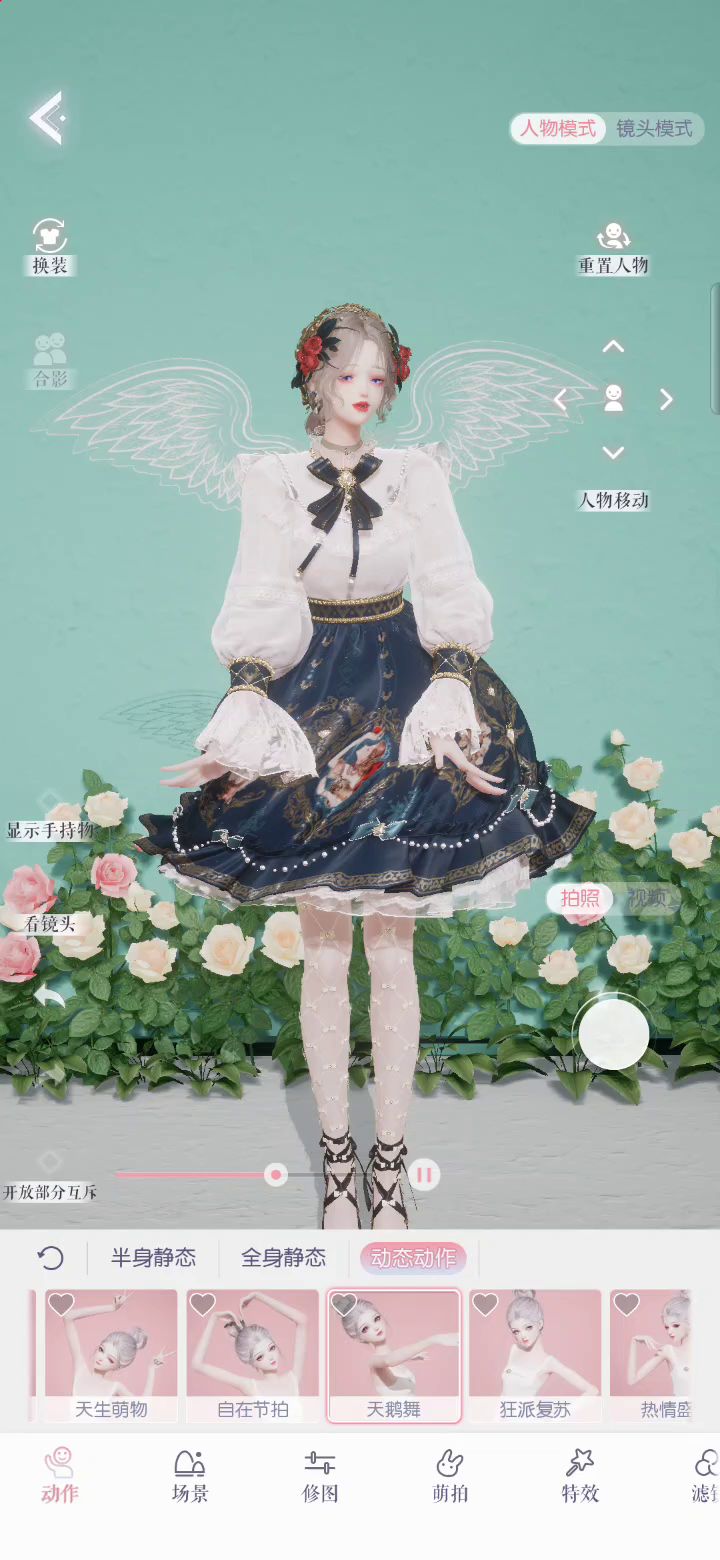Open the 特效 effects tab

[580, 1476]
